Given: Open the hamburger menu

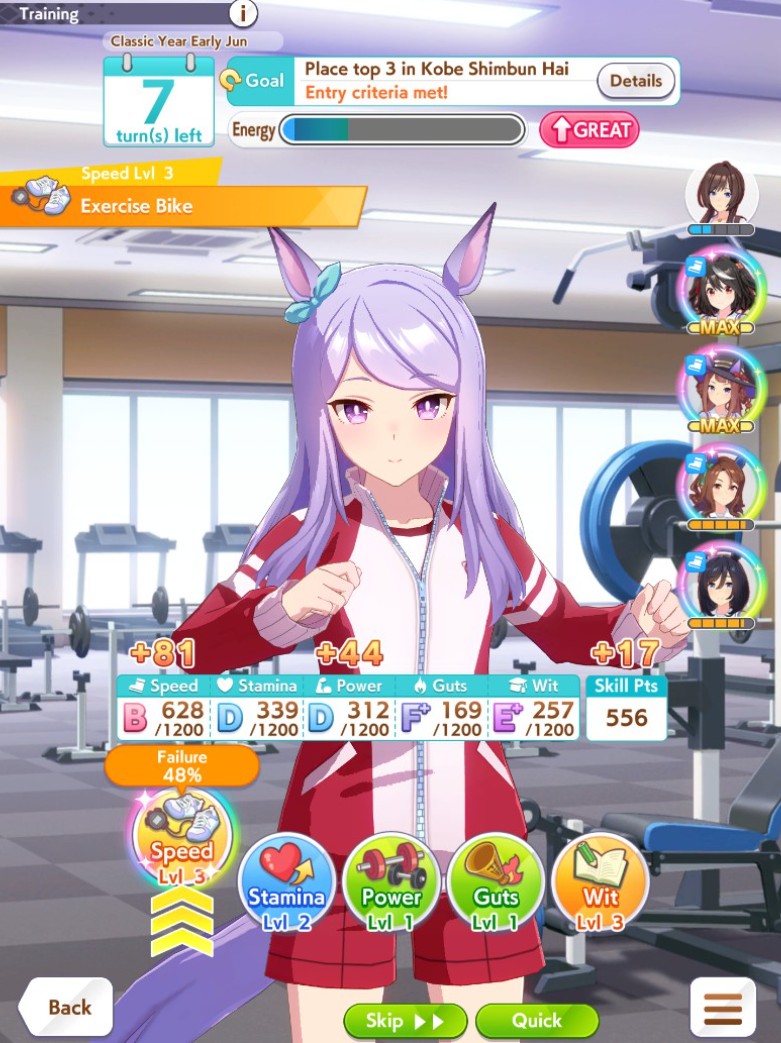Looking at the screenshot, I should pos(722,1009).
